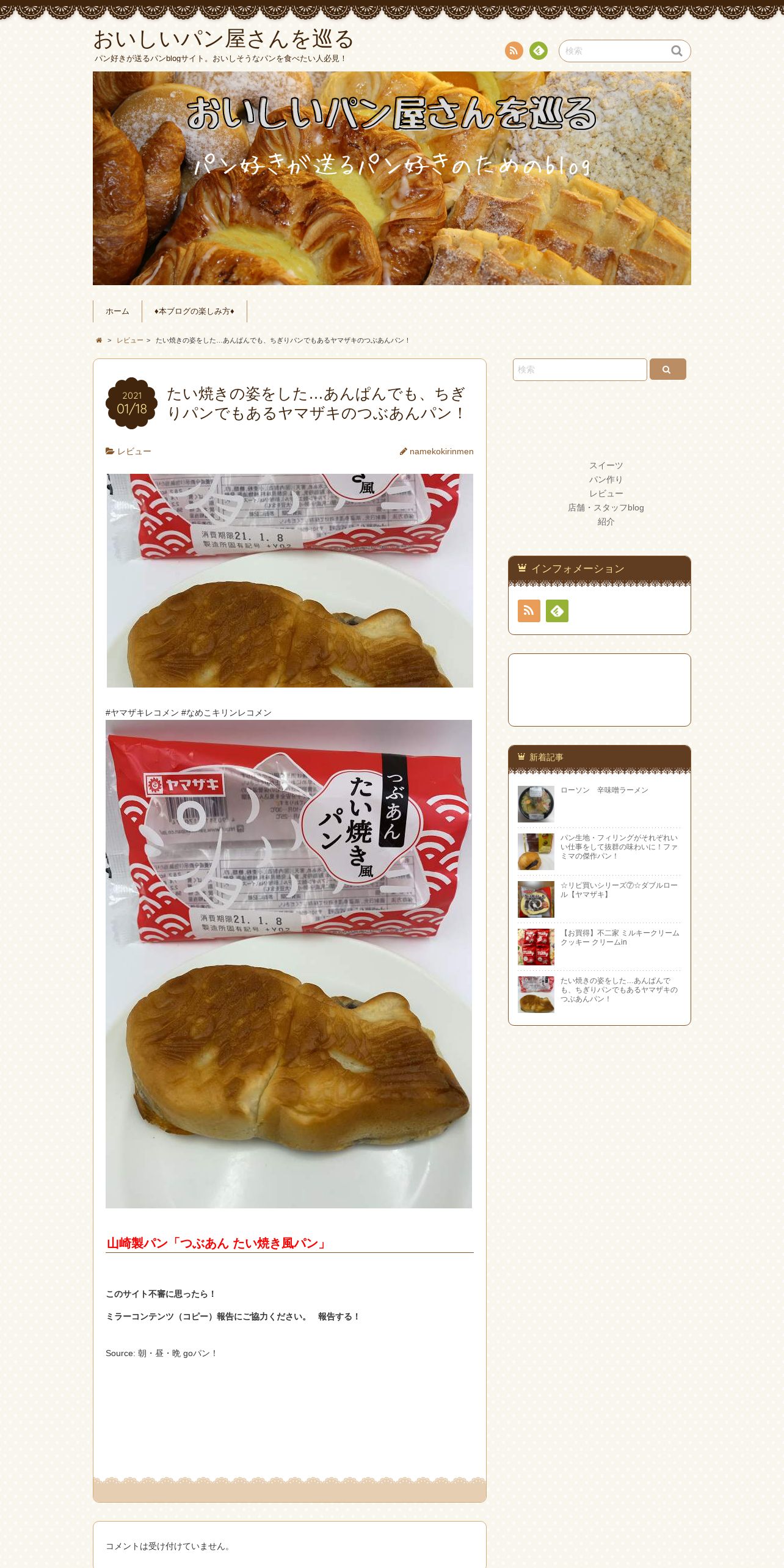Screen dimensions: 784x1568
Task: Open the 紹介 category
Action: click(606, 521)
